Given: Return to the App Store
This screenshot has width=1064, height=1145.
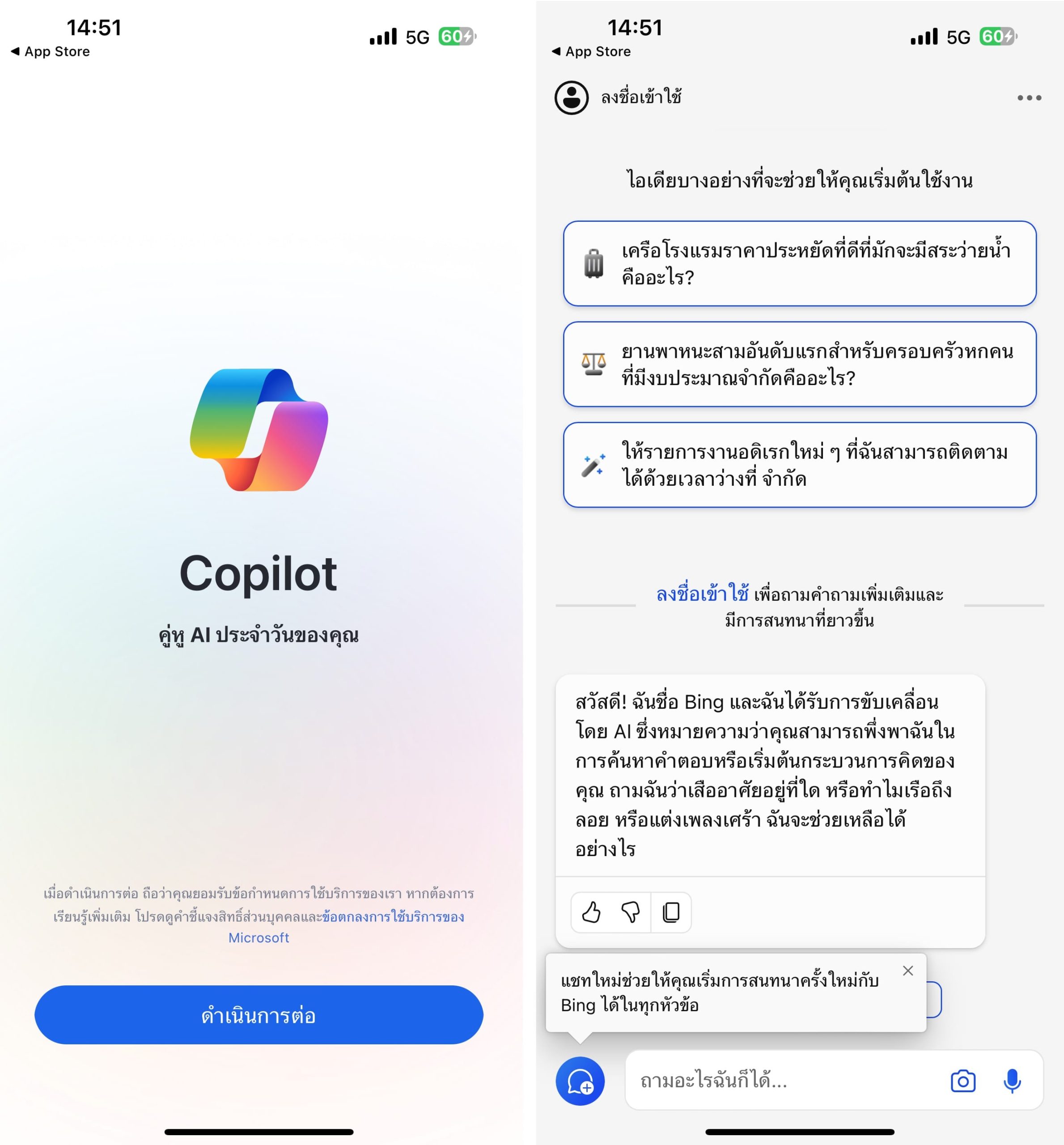Looking at the screenshot, I should click(51, 52).
